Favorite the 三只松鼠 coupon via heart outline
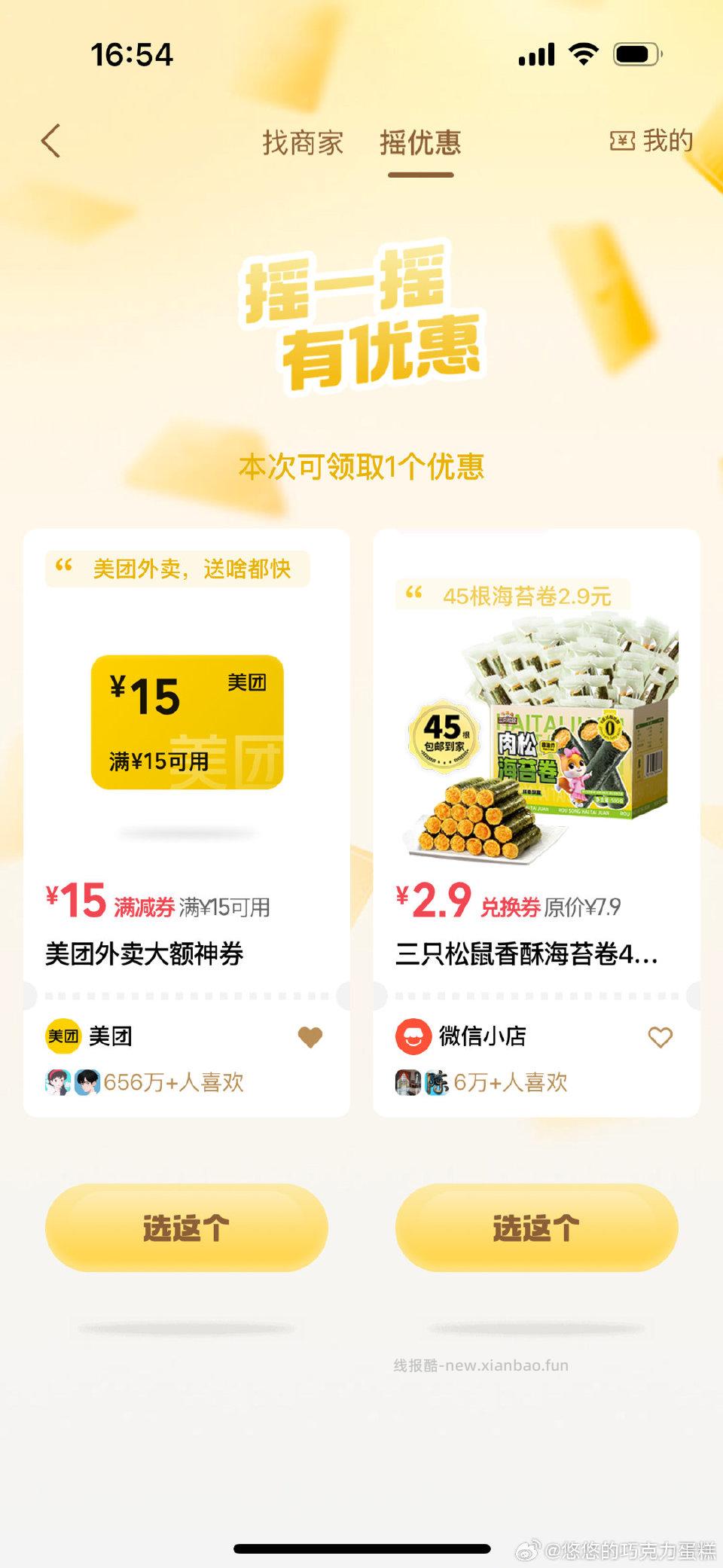 pos(660,1036)
